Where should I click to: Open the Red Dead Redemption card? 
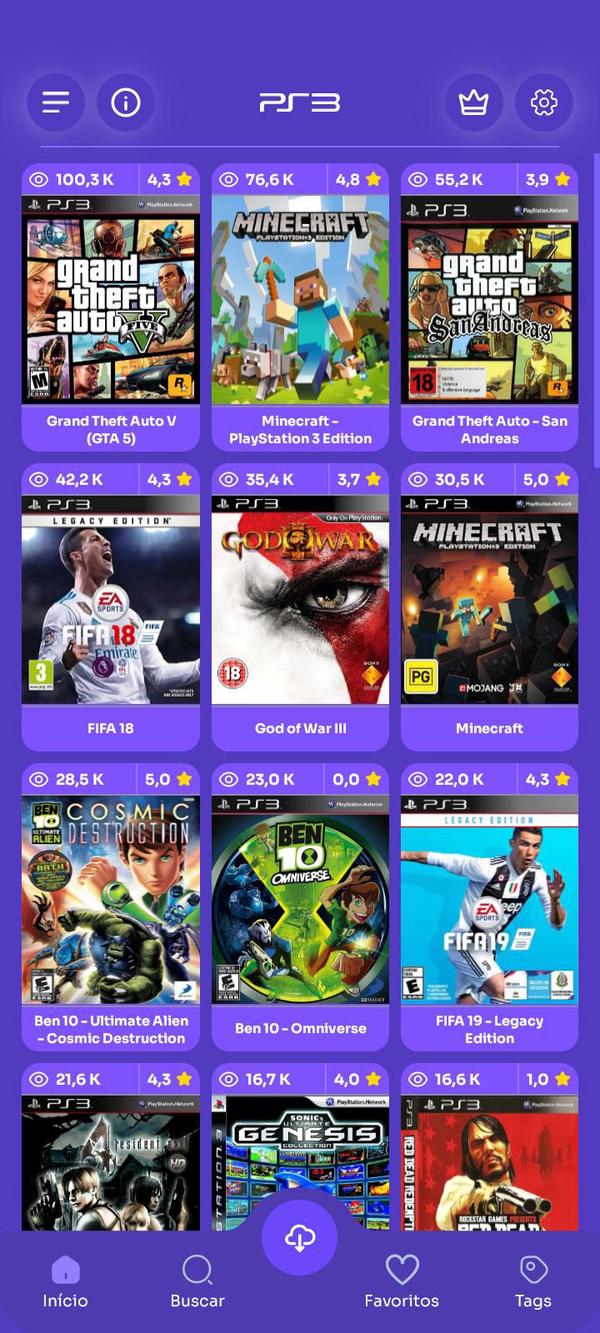pyautogui.click(x=489, y=1160)
